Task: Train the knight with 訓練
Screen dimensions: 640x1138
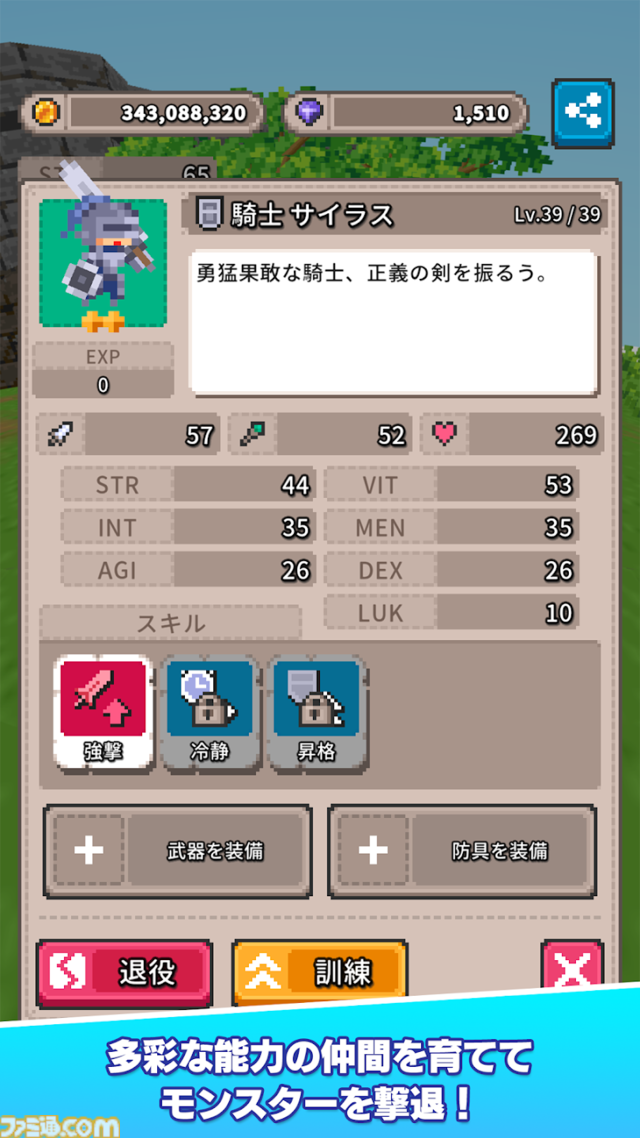Action: [x=320, y=972]
